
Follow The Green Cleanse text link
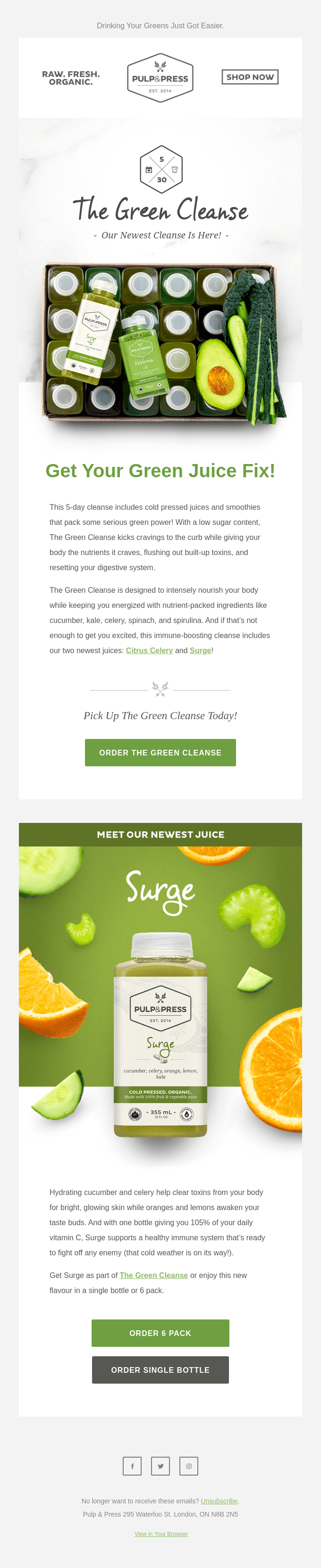click(153, 1275)
